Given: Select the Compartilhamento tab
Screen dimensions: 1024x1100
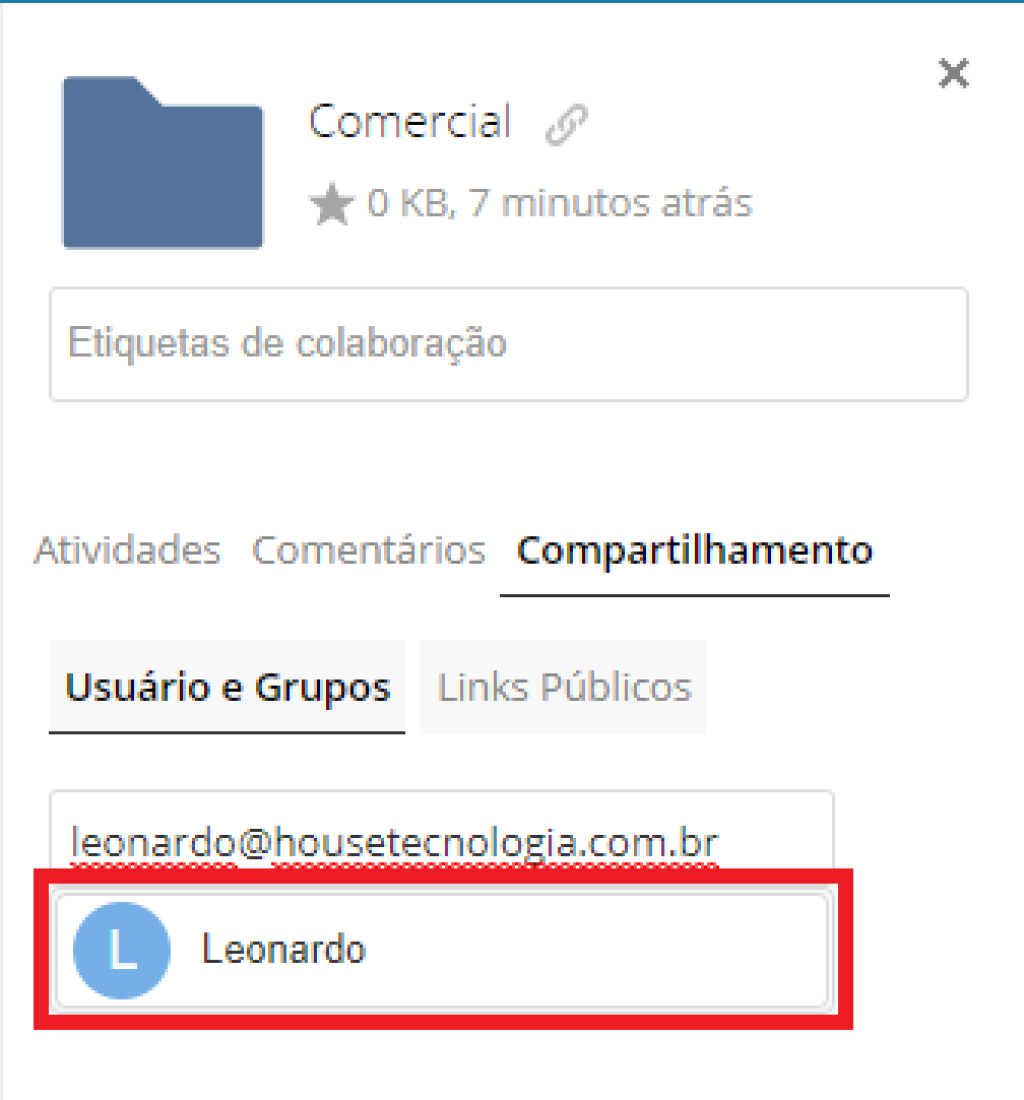Looking at the screenshot, I should coord(694,551).
